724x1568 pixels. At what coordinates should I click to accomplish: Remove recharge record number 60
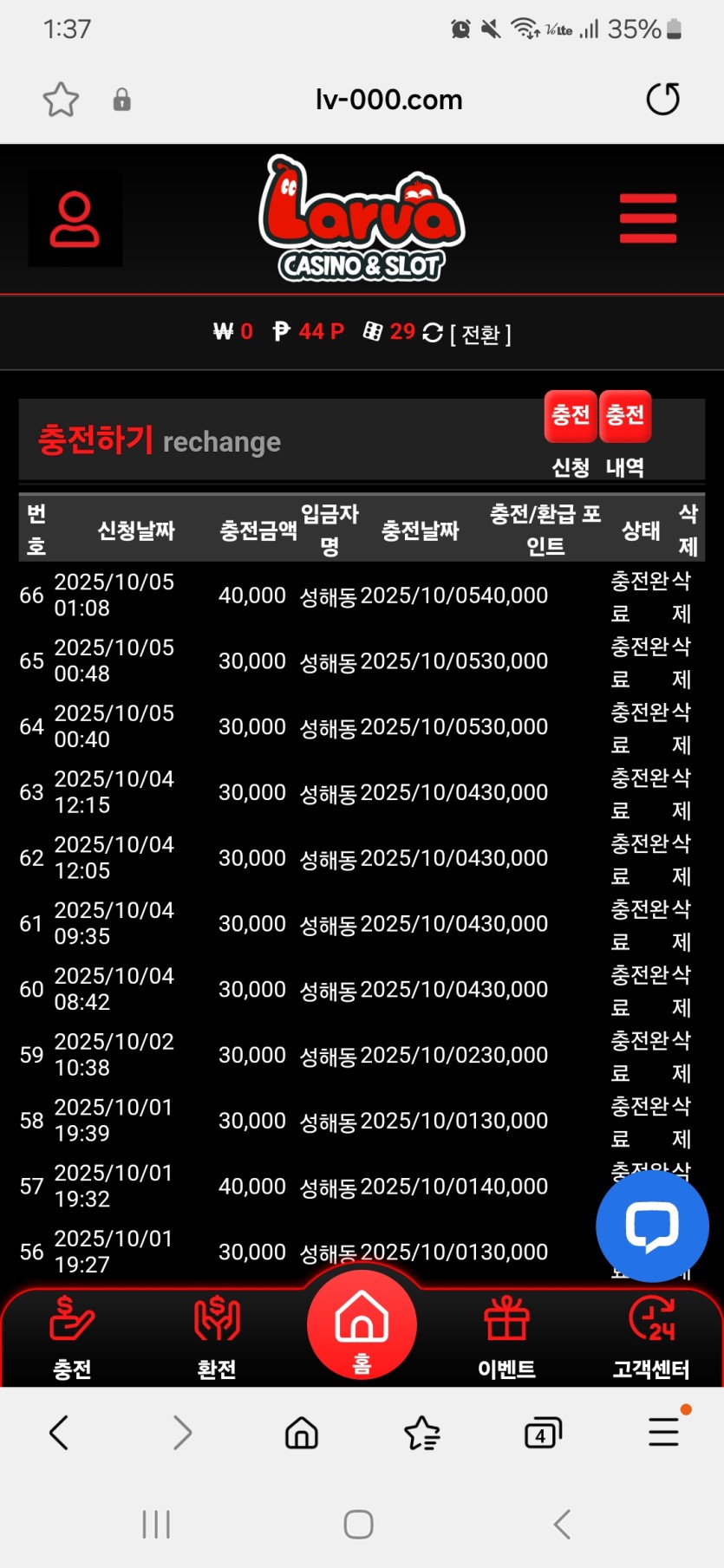682,990
